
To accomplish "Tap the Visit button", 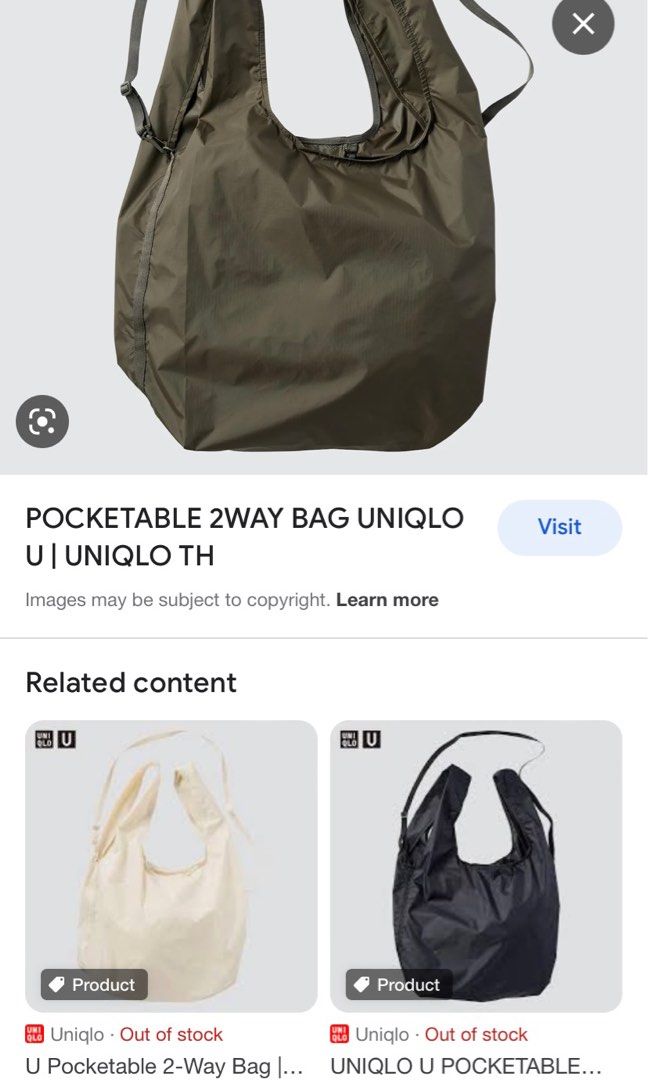I will [559, 527].
